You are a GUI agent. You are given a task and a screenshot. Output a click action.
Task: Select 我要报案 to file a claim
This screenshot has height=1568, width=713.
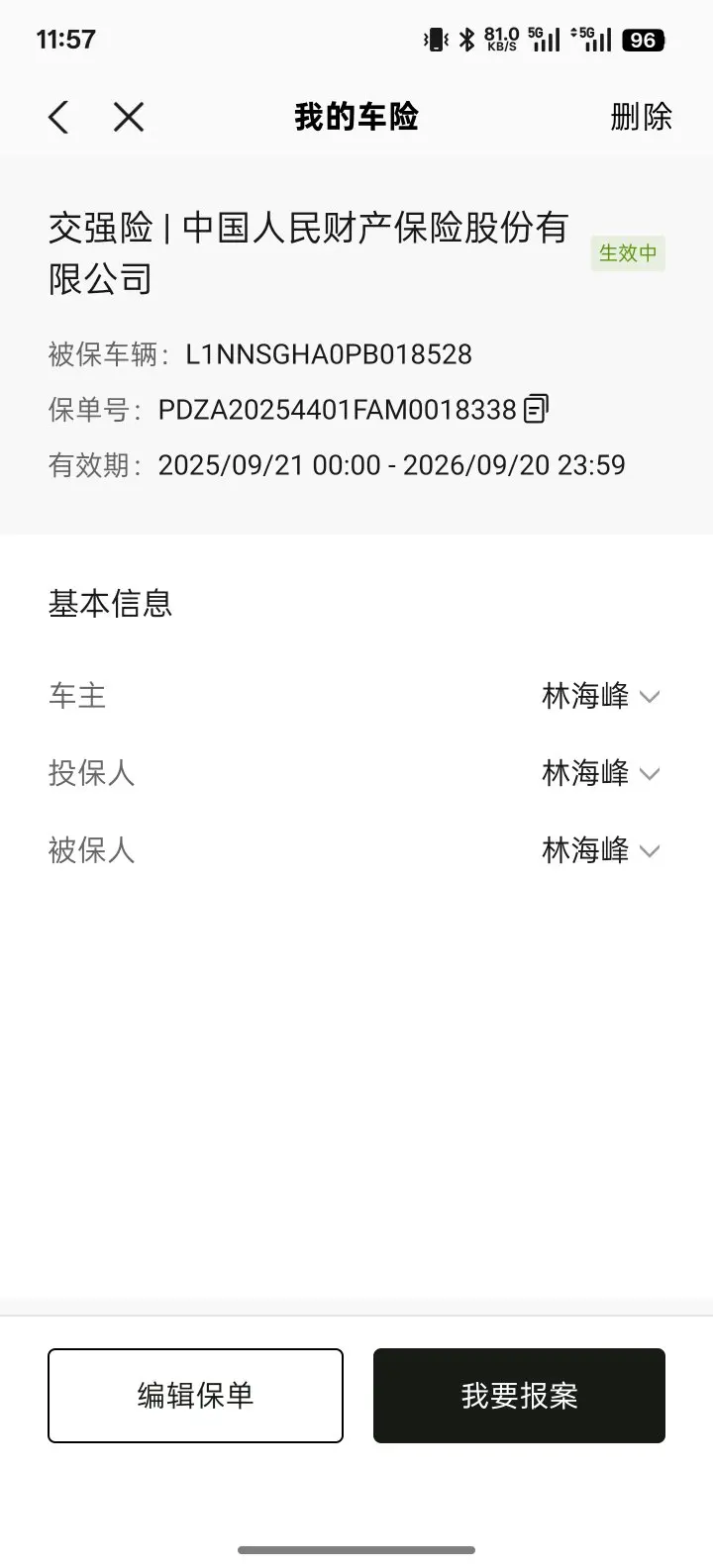pos(519,1396)
